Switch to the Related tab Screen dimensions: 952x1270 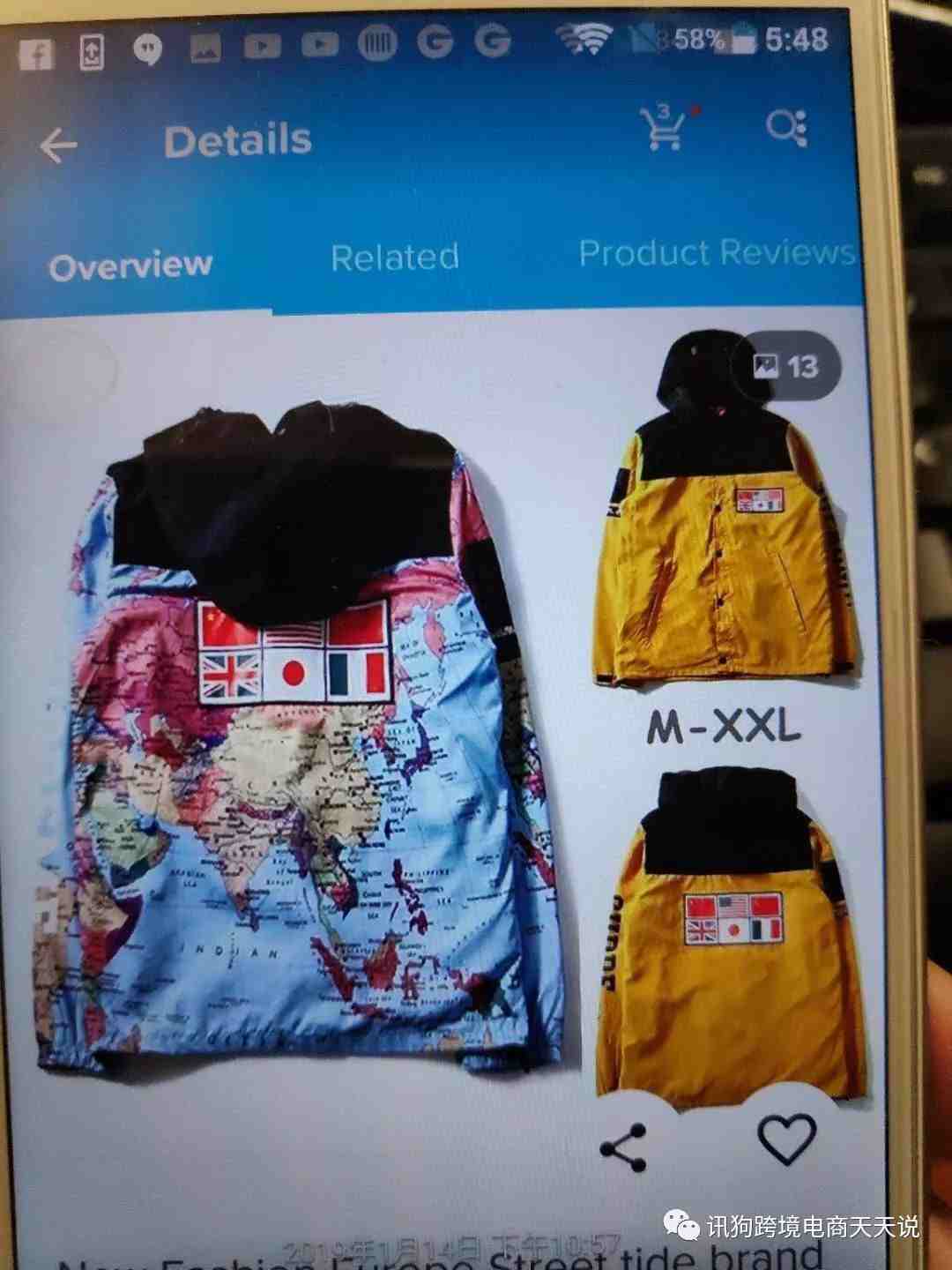point(395,258)
